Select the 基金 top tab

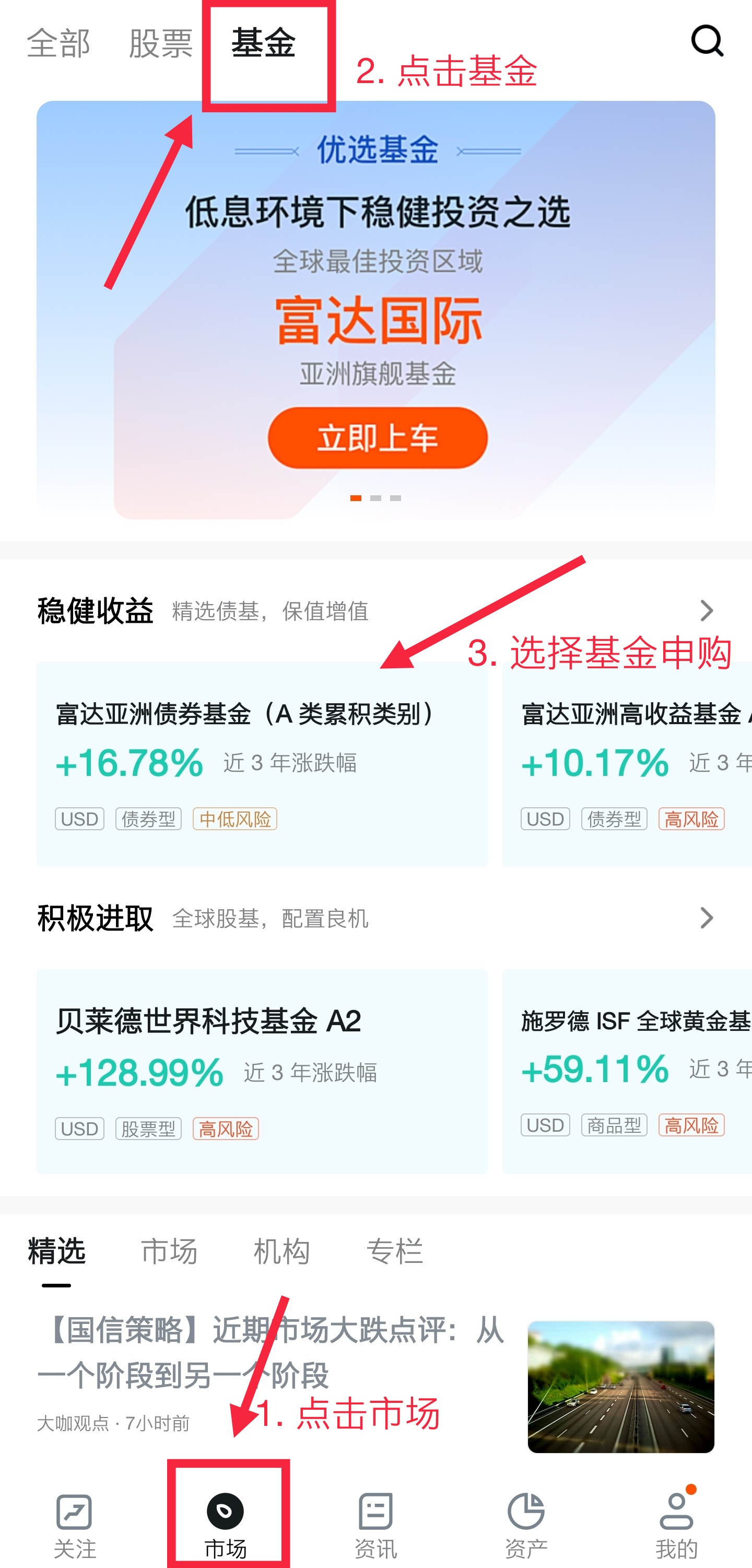pyautogui.click(x=263, y=43)
